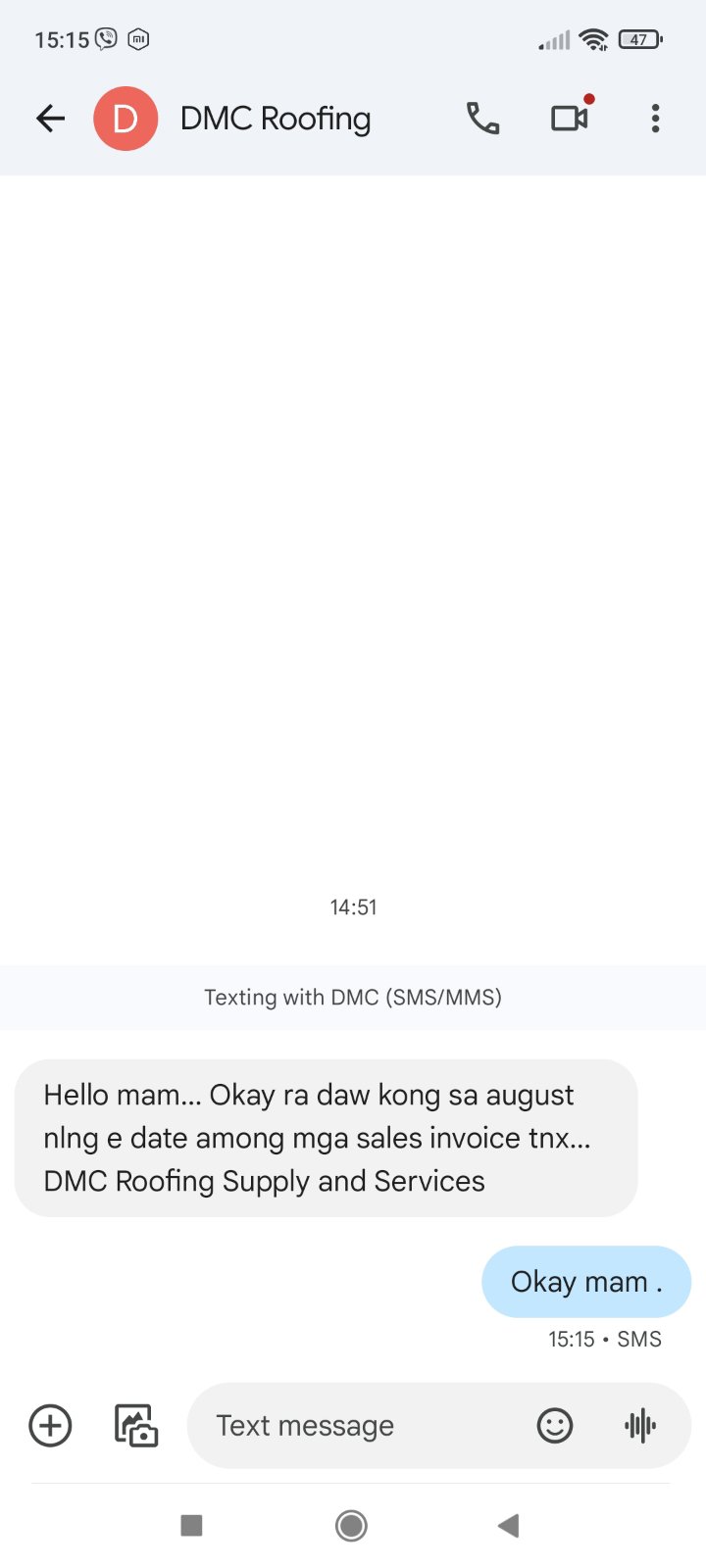
Task: Tap the system home button
Action: click(x=351, y=1525)
